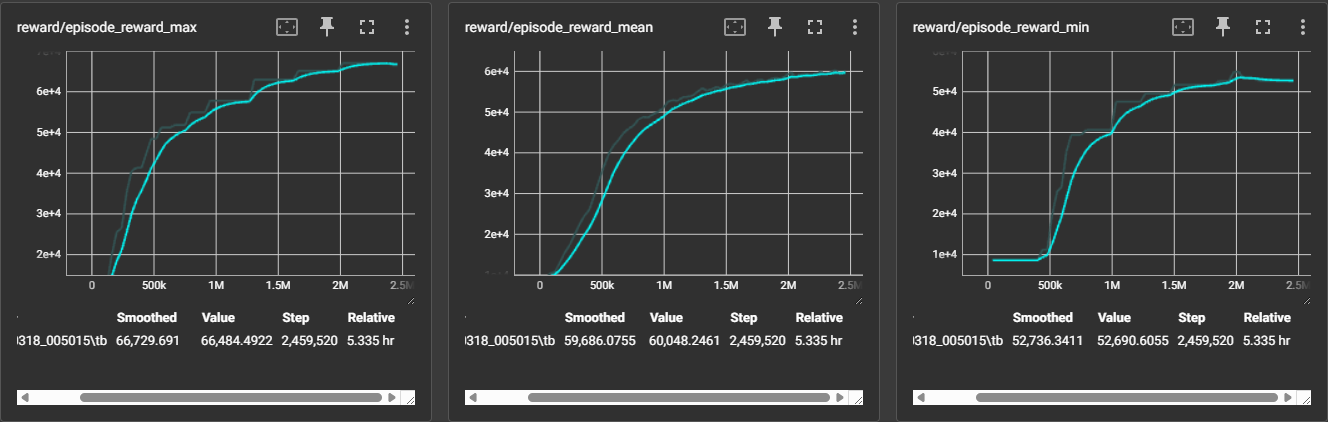Fit domain to data on episode_reward_max chart

[287, 27]
